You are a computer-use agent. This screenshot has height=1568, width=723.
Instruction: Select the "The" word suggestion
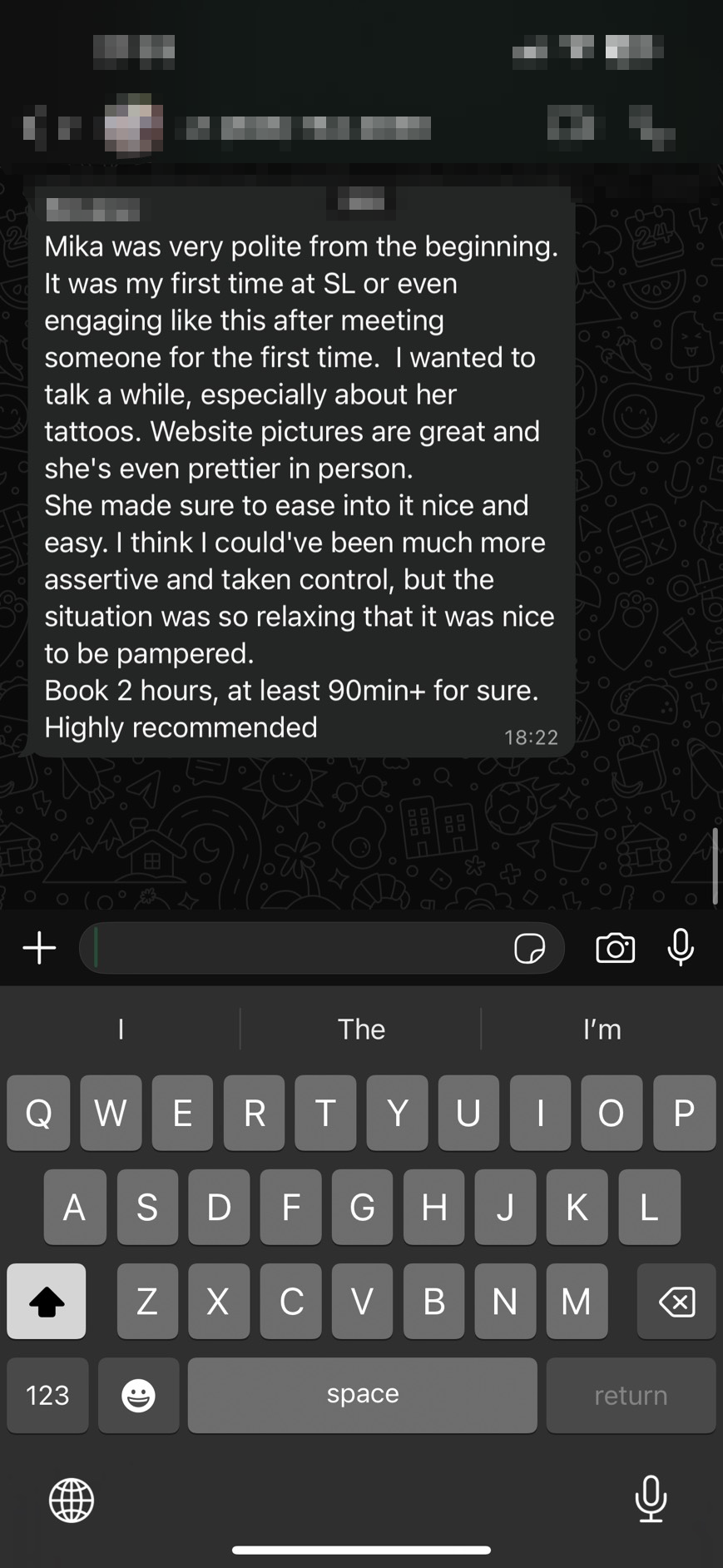[x=361, y=1030]
